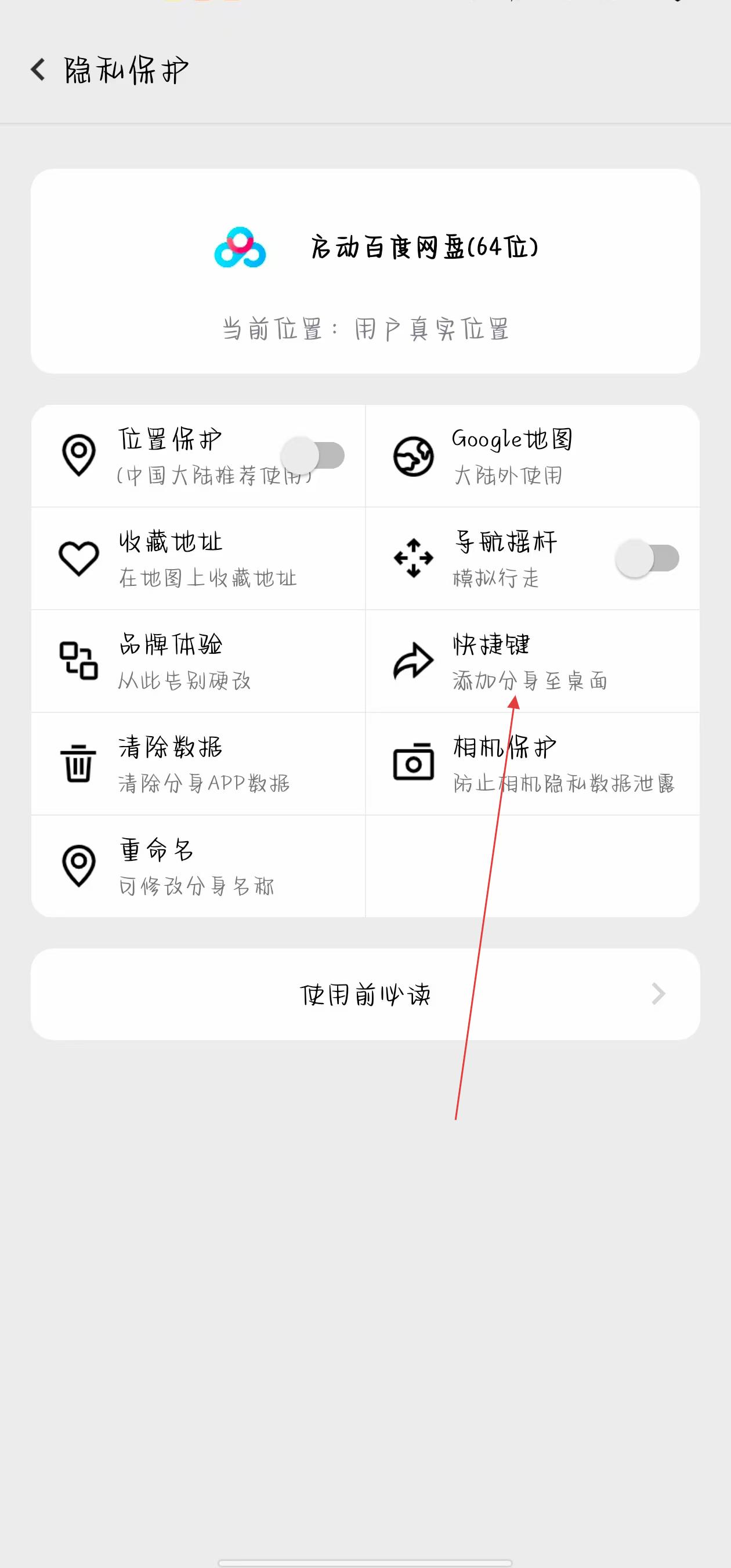This screenshot has height=1568, width=731.
Task: Tap 清除数据 to clear clone app data
Action: 198,763
